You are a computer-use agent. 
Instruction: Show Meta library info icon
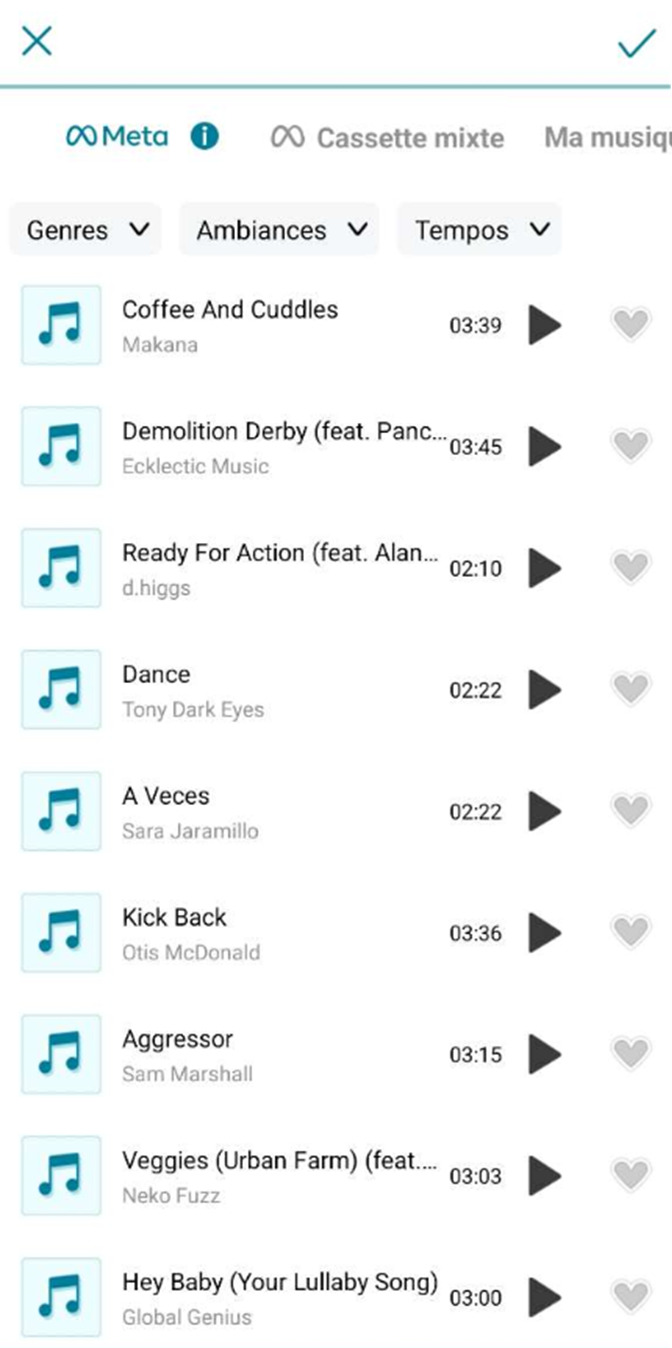tap(205, 137)
